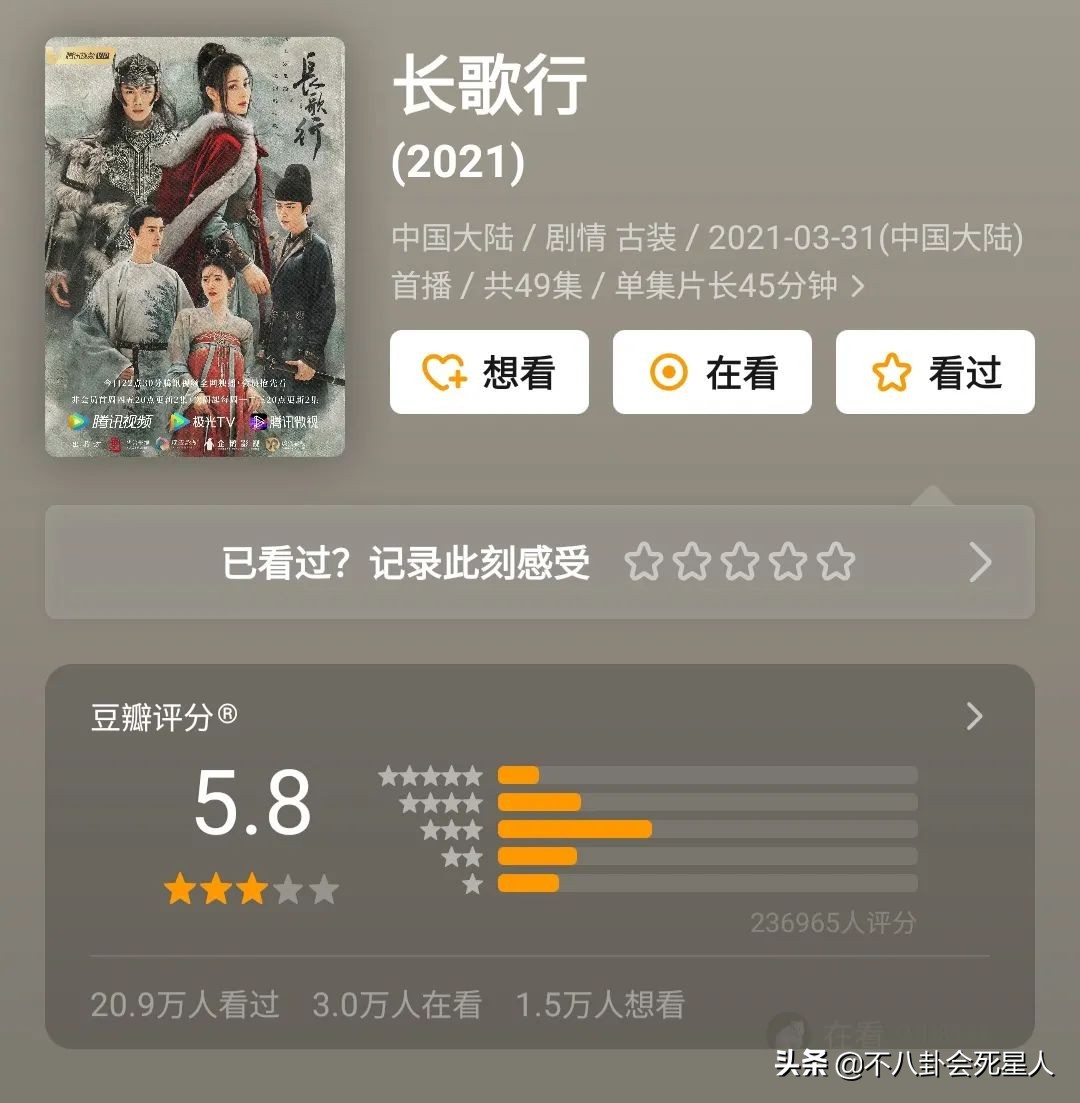Select the star icon on the 看过 button
Image resolution: width=1080 pixels, height=1103 pixels.
[892, 372]
